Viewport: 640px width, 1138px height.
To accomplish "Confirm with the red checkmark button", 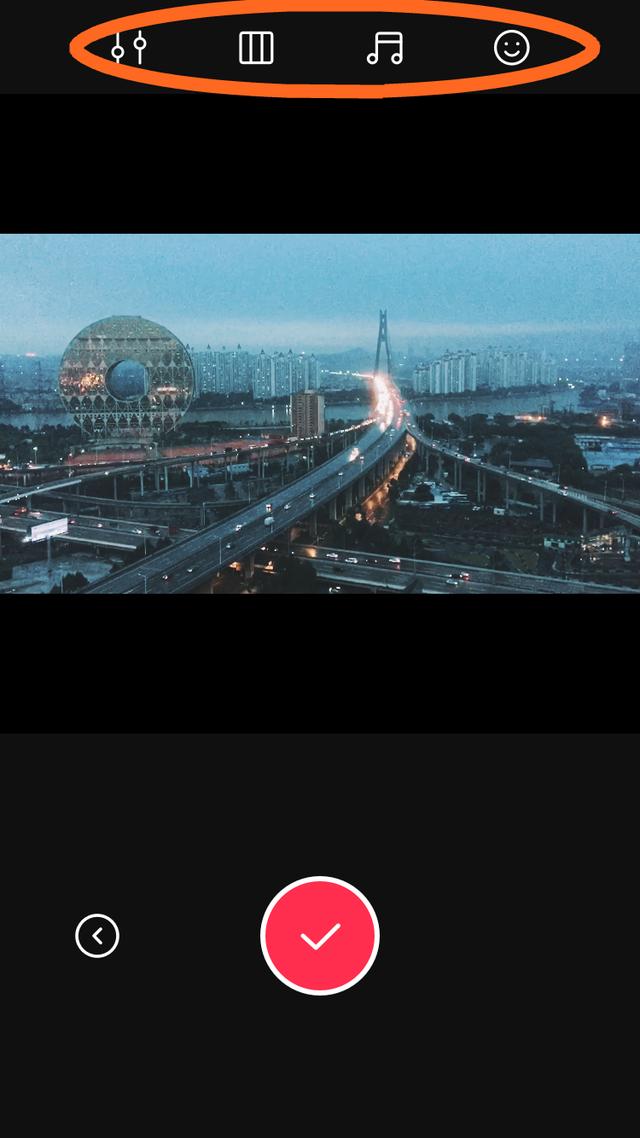I will coord(320,936).
